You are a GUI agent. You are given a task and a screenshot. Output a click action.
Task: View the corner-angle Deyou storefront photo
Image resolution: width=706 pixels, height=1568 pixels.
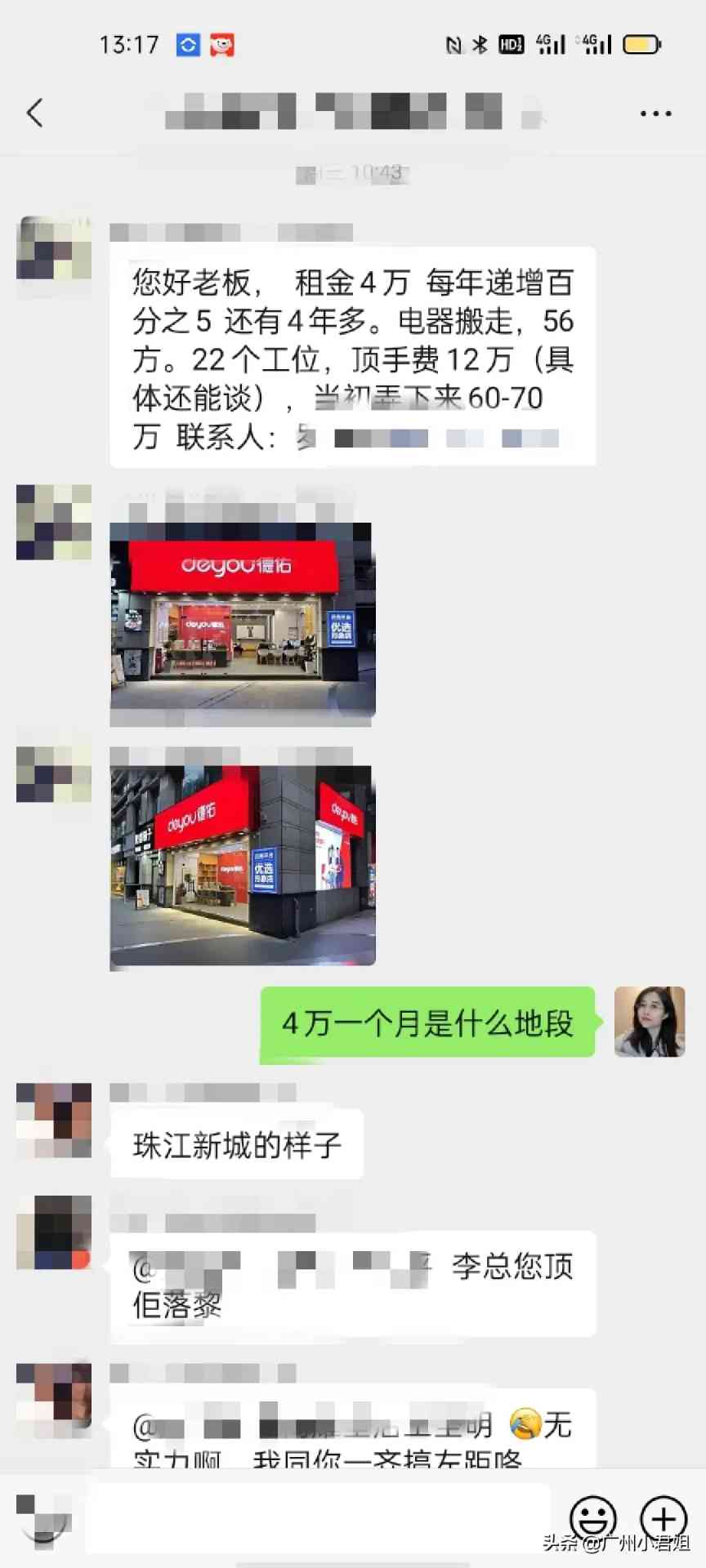click(243, 866)
